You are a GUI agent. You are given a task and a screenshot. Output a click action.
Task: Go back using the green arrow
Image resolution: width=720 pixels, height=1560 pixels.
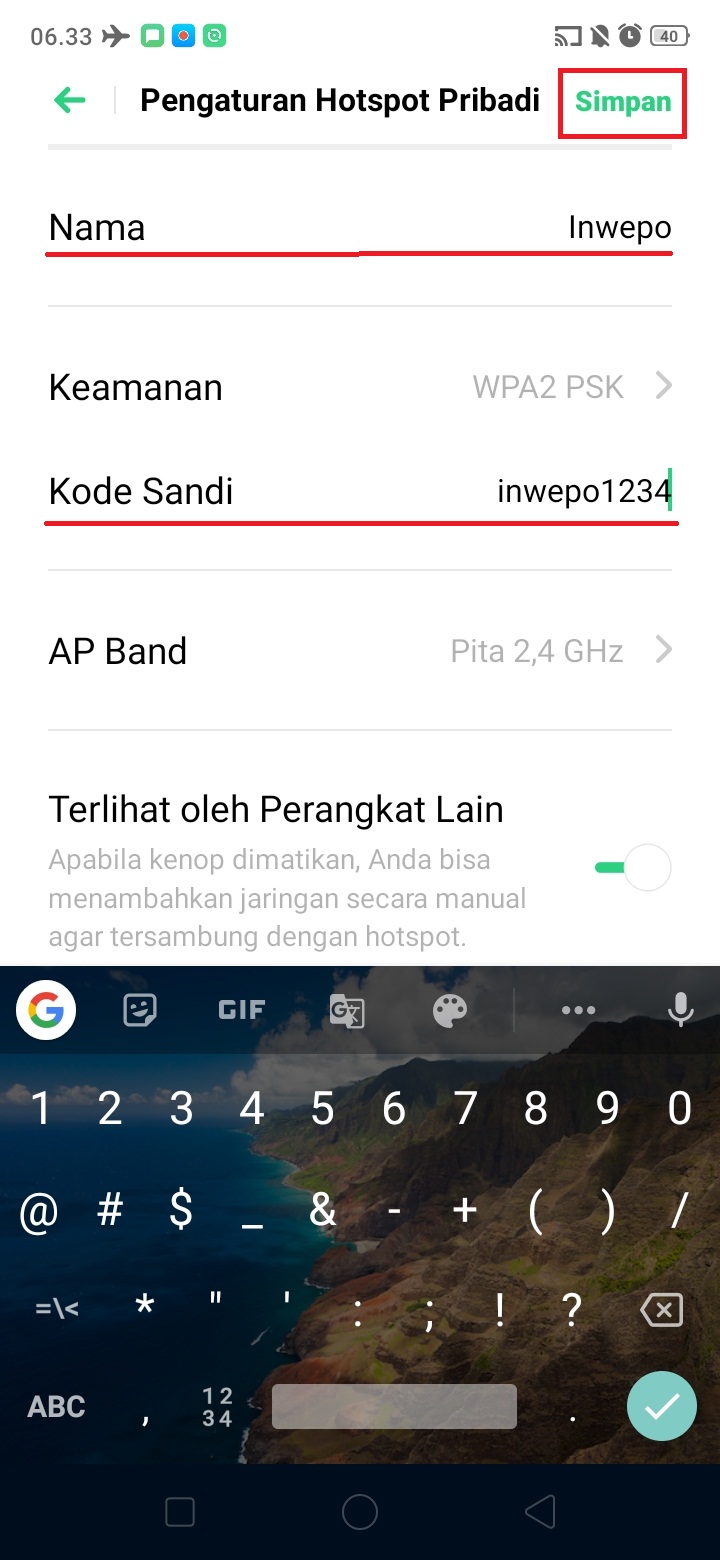tap(70, 100)
